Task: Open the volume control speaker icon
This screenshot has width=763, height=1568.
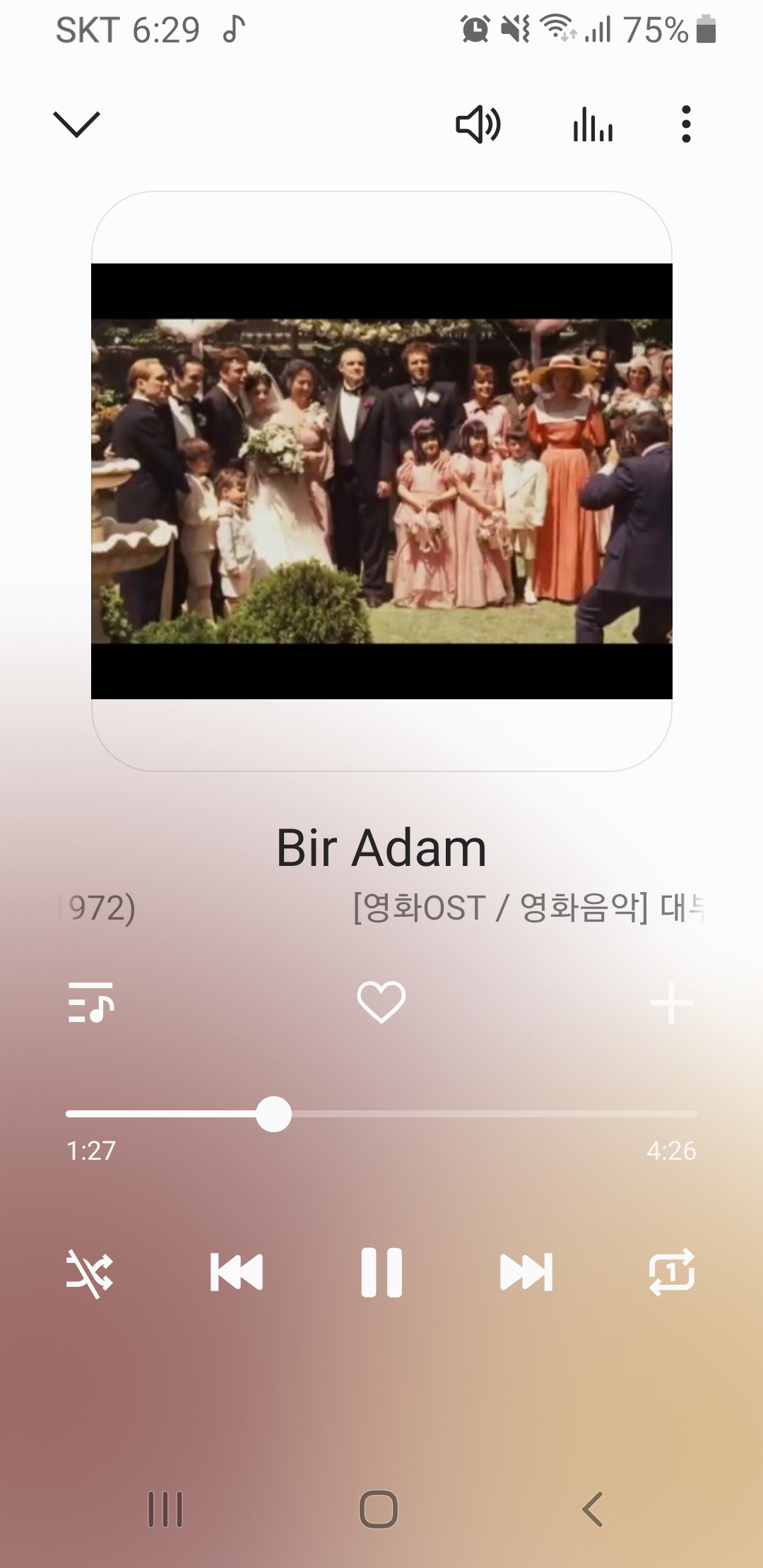Action: pyautogui.click(x=478, y=125)
